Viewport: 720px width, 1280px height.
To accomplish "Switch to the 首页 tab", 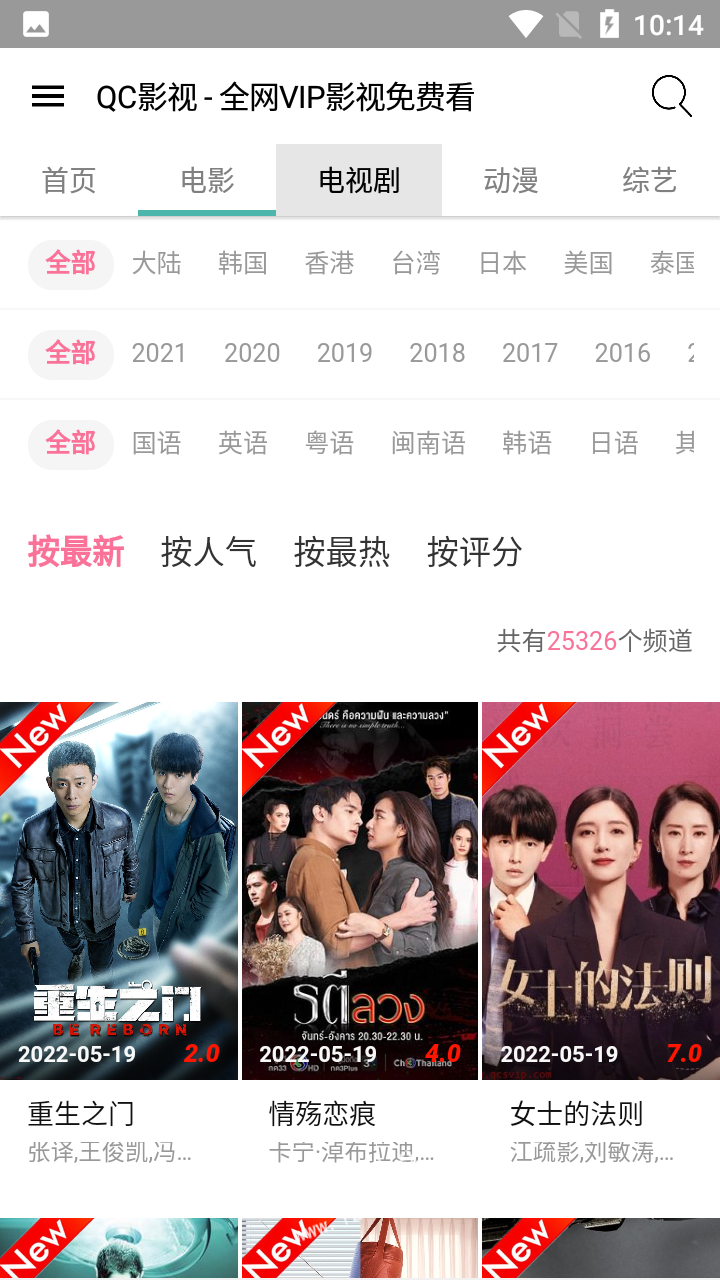I will click(69, 180).
